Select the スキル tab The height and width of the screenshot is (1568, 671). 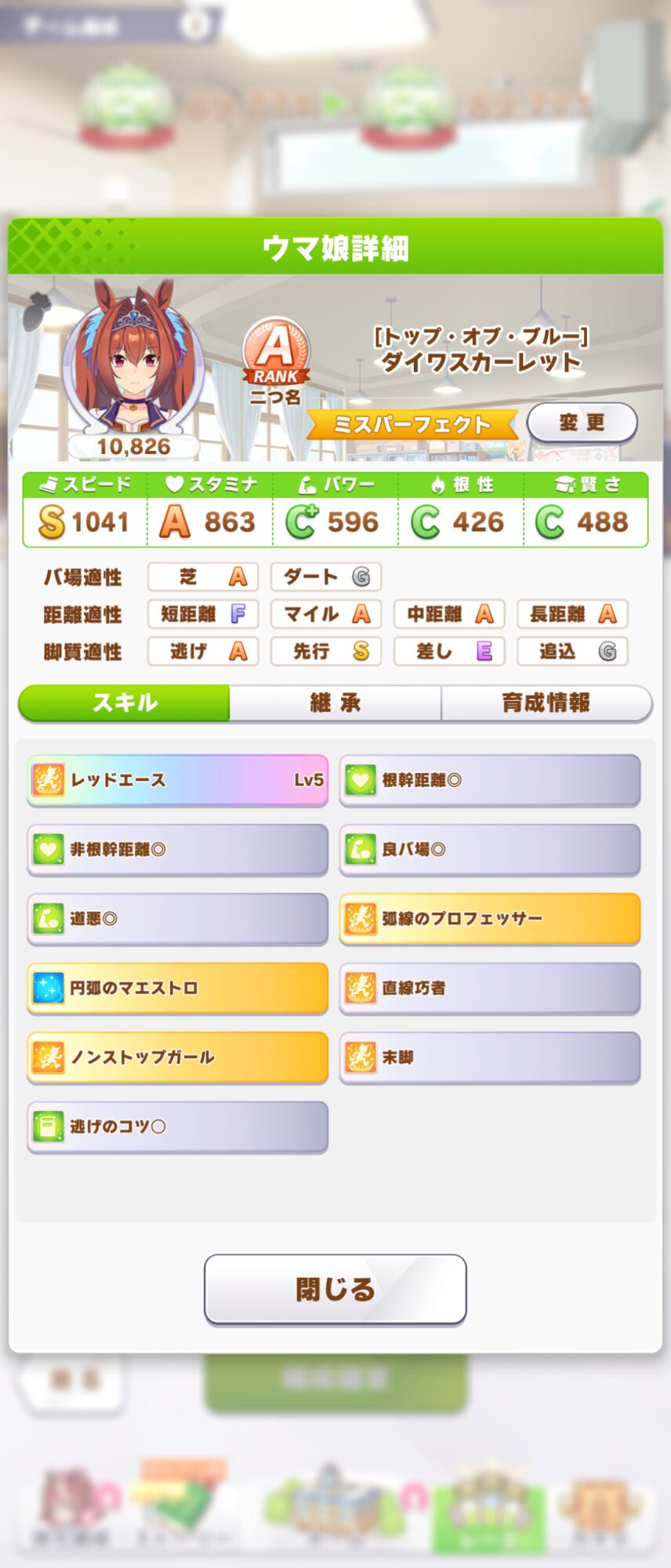click(125, 702)
